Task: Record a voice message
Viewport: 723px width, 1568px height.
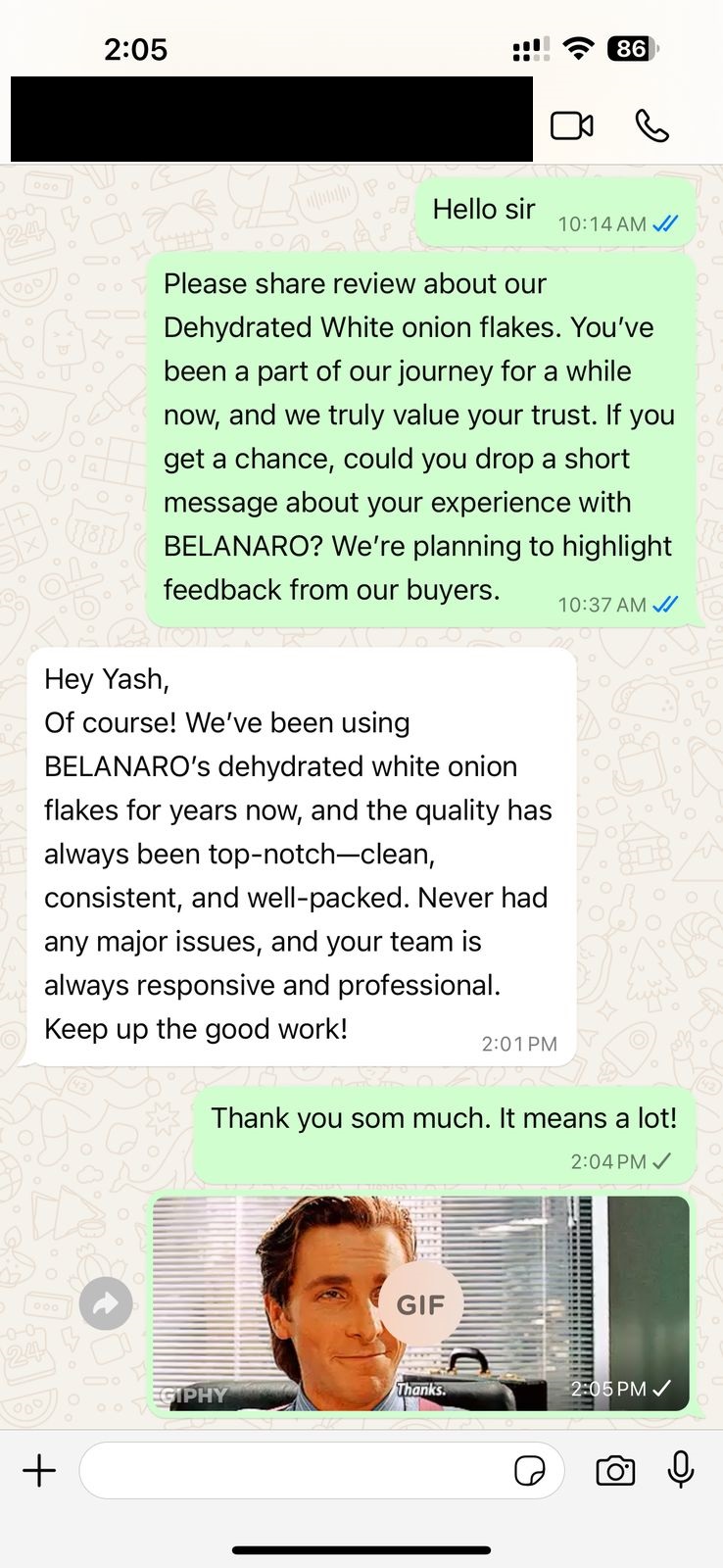Action: tap(681, 1470)
